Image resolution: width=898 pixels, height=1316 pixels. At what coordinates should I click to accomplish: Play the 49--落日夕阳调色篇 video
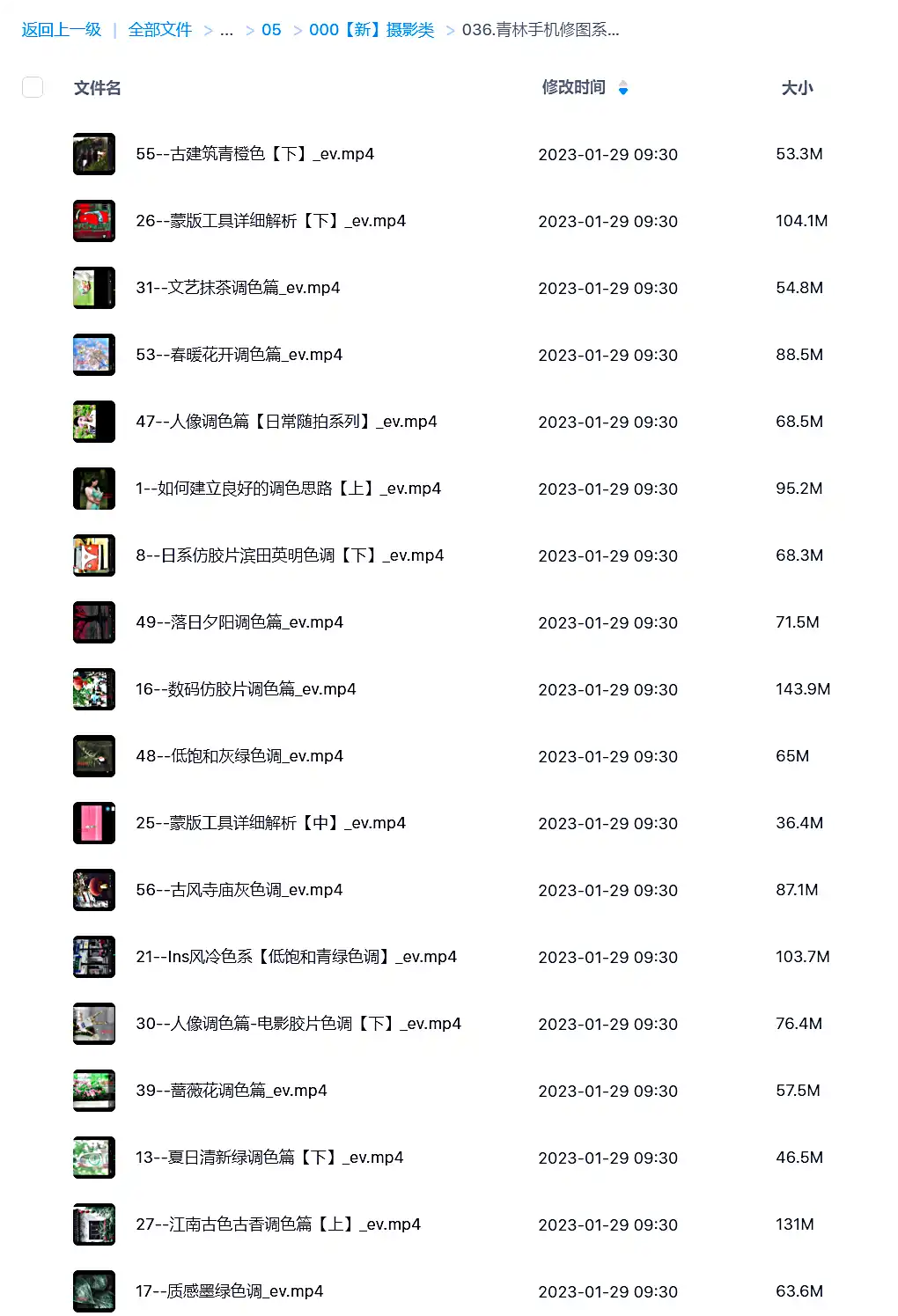click(239, 622)
